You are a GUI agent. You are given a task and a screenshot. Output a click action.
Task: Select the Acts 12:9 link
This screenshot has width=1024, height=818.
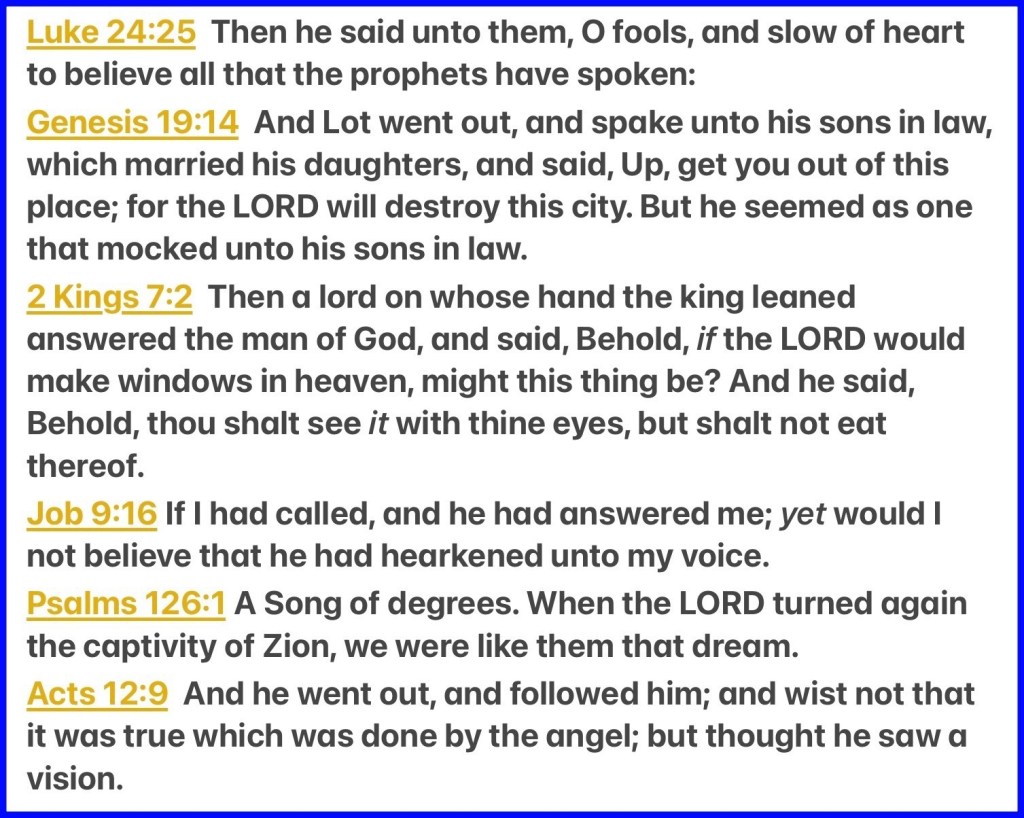[x=97, y=693]
